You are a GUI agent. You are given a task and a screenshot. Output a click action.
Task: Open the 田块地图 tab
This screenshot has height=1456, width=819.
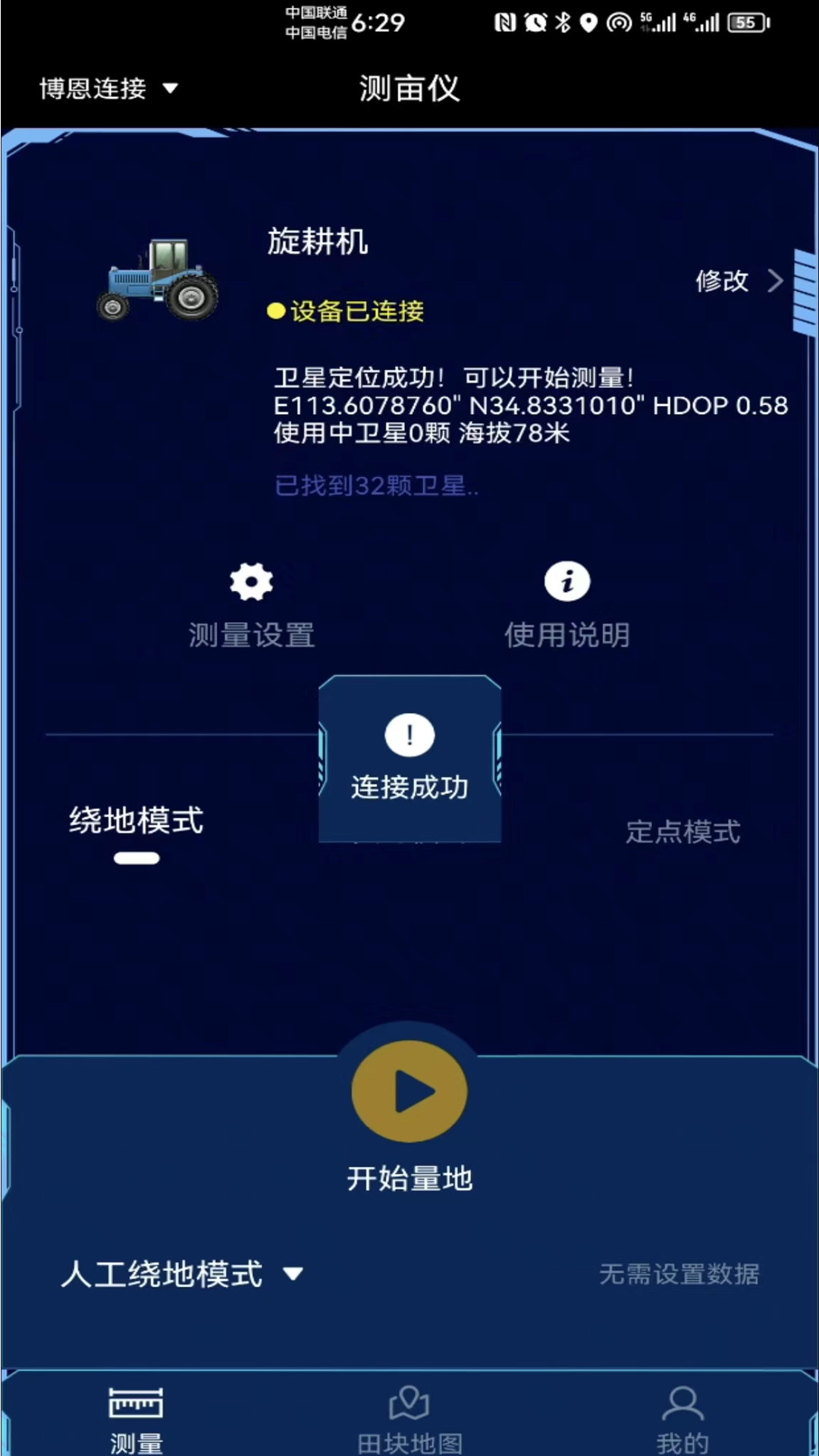click(x=409, y=1420)
